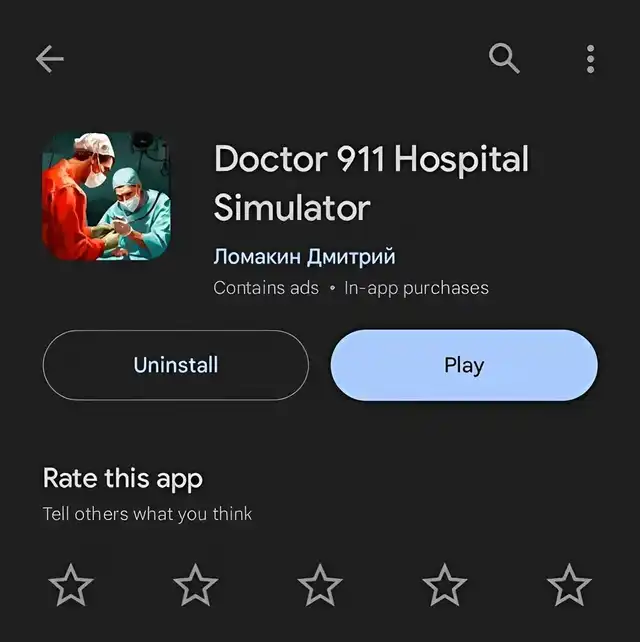Uninstall Doctor 911 Hospital Simulator

[x=175, y=365]
